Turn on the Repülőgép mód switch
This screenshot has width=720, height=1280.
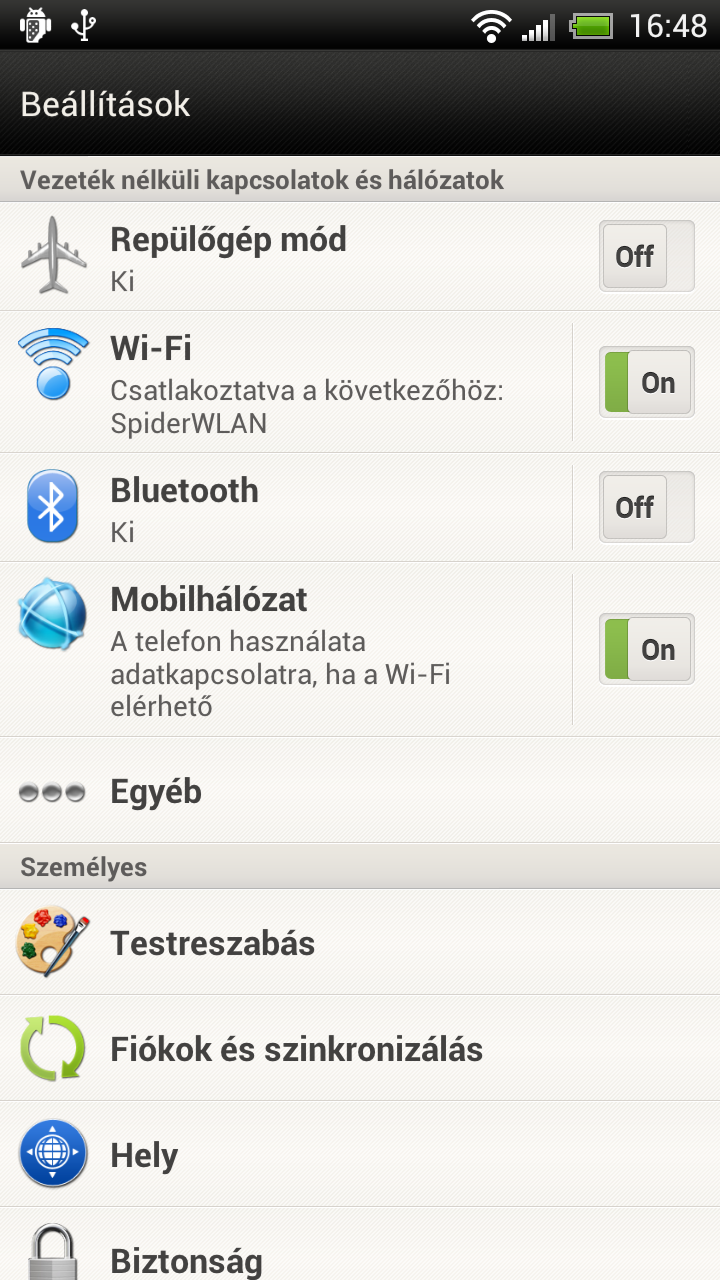[646, 256]
